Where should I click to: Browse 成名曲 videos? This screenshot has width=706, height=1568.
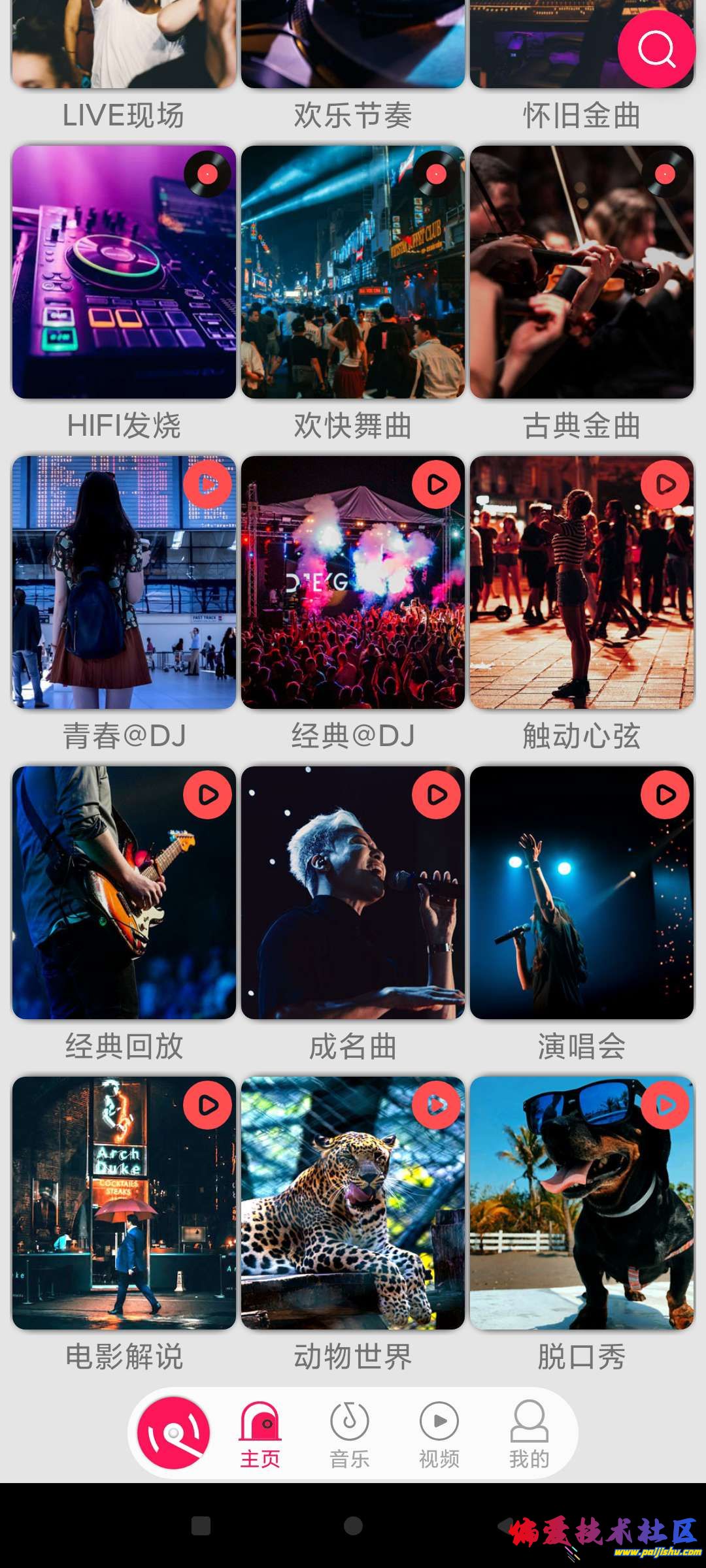tap(353, 892)
